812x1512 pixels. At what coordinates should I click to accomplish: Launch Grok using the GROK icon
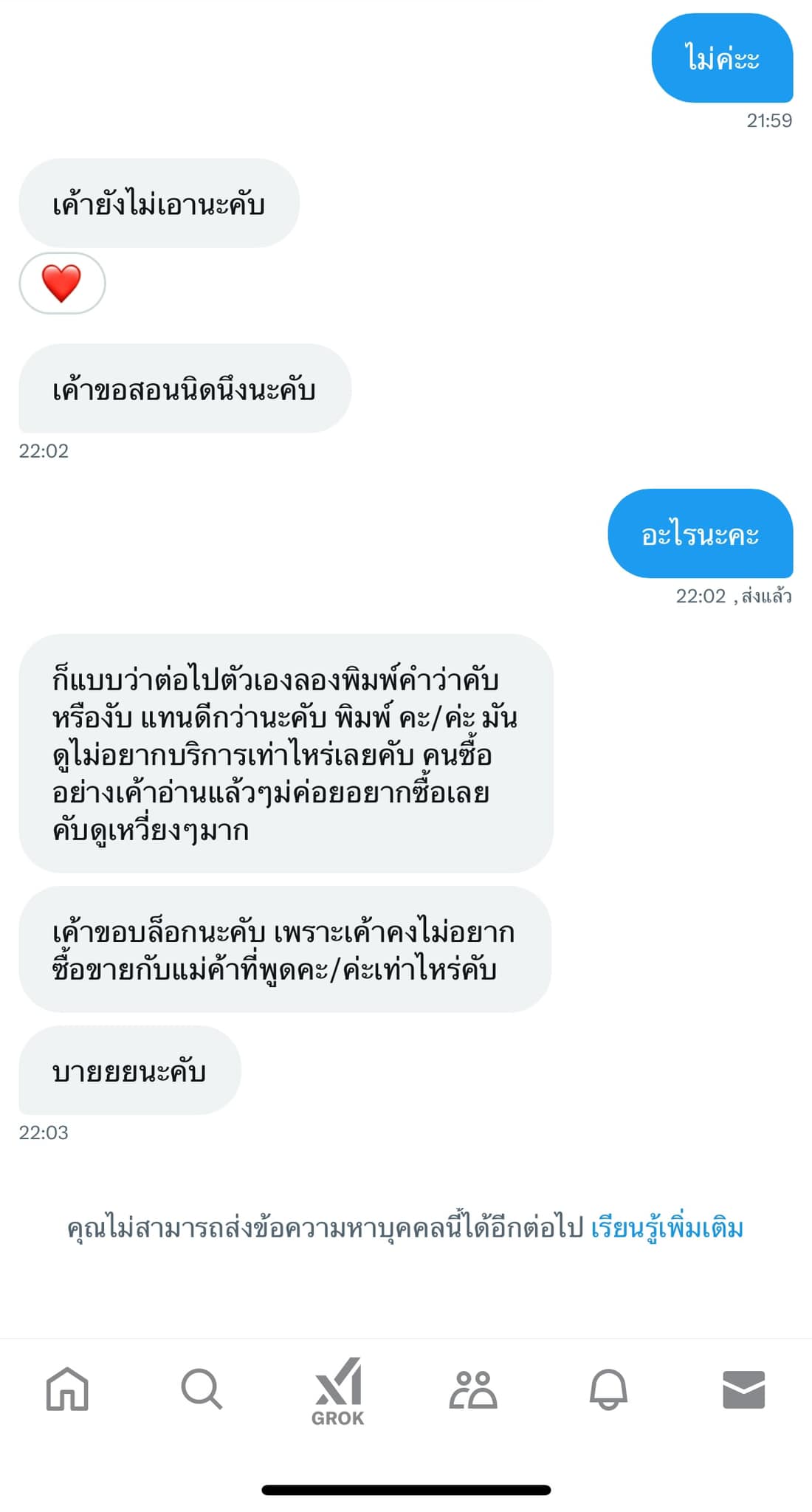[338, 1391]
